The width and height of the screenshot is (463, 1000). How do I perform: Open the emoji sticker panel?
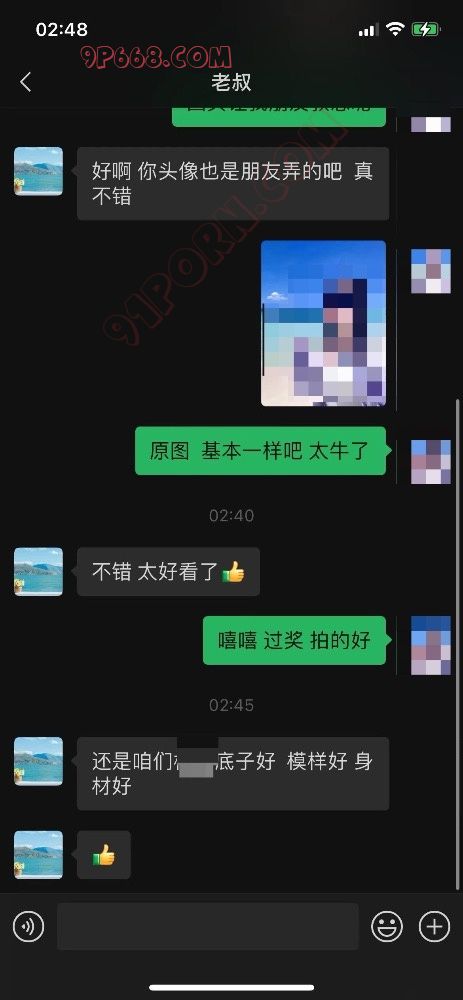coord(386,926)
